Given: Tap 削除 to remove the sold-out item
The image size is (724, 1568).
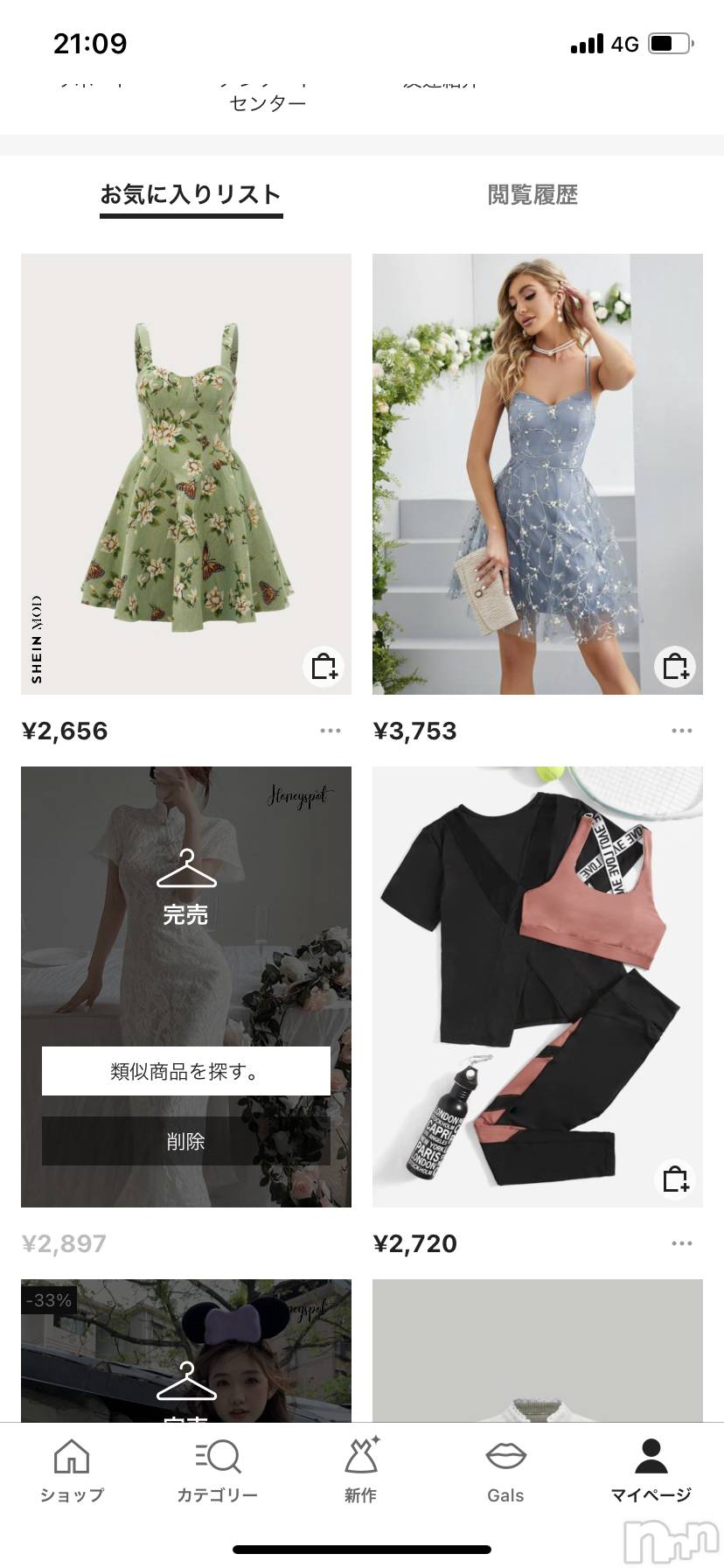Looking at the screenshot, I should pos(185,1141).
